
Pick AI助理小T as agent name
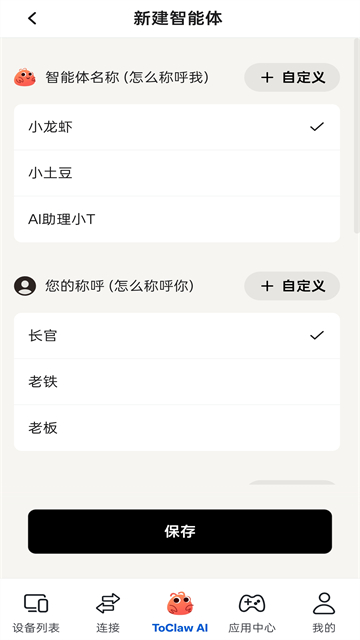click(177, 219)
